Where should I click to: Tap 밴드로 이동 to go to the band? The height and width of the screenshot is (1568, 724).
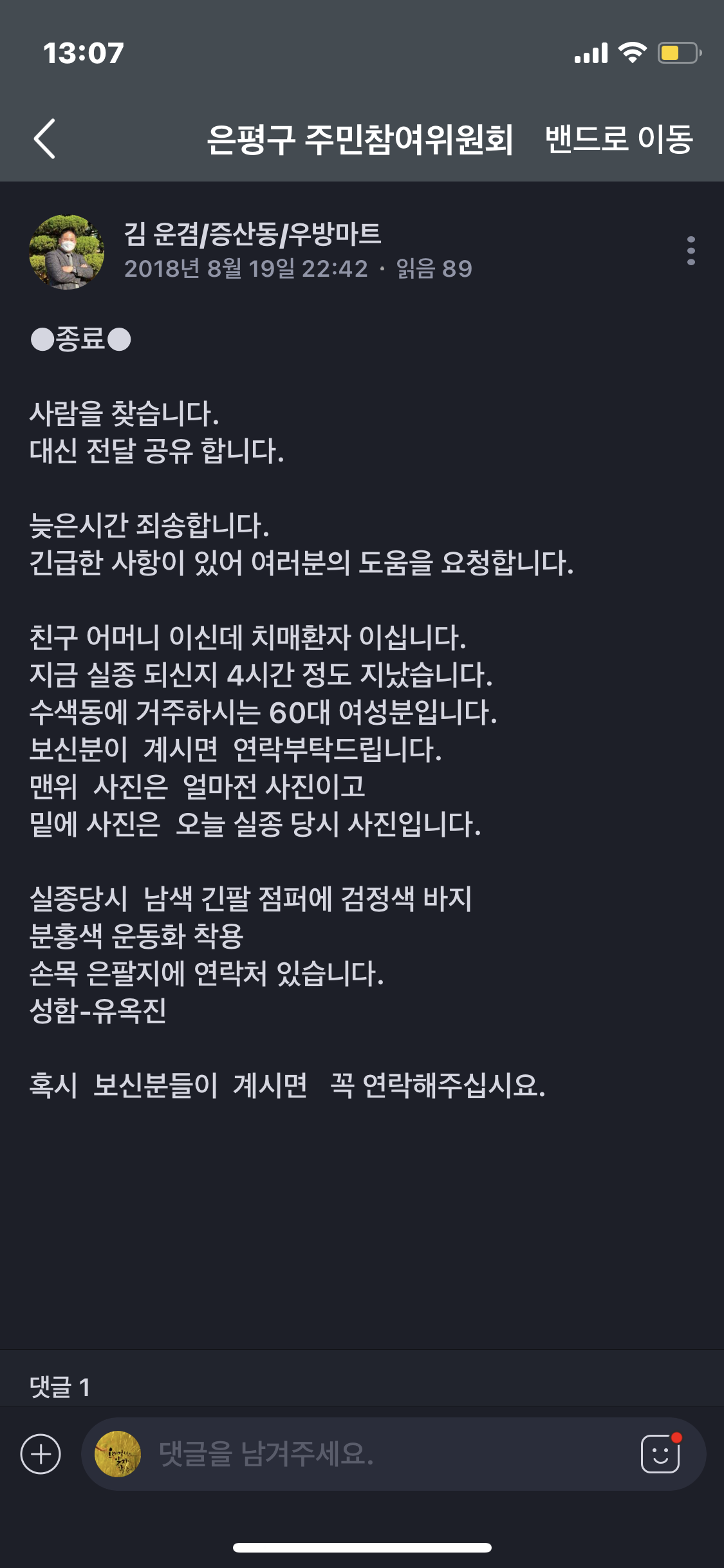(618, 138)
